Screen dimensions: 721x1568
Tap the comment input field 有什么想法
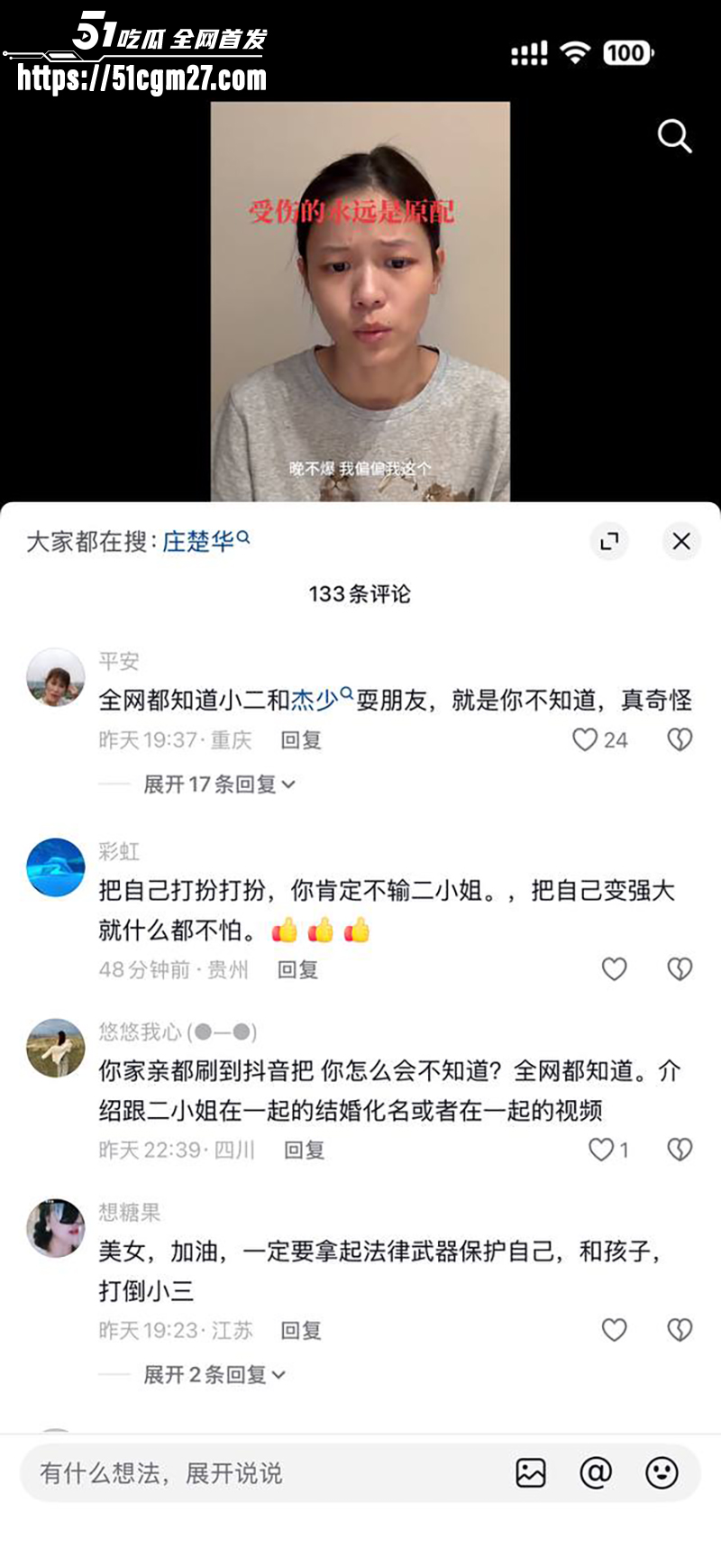pos(225,1473)
